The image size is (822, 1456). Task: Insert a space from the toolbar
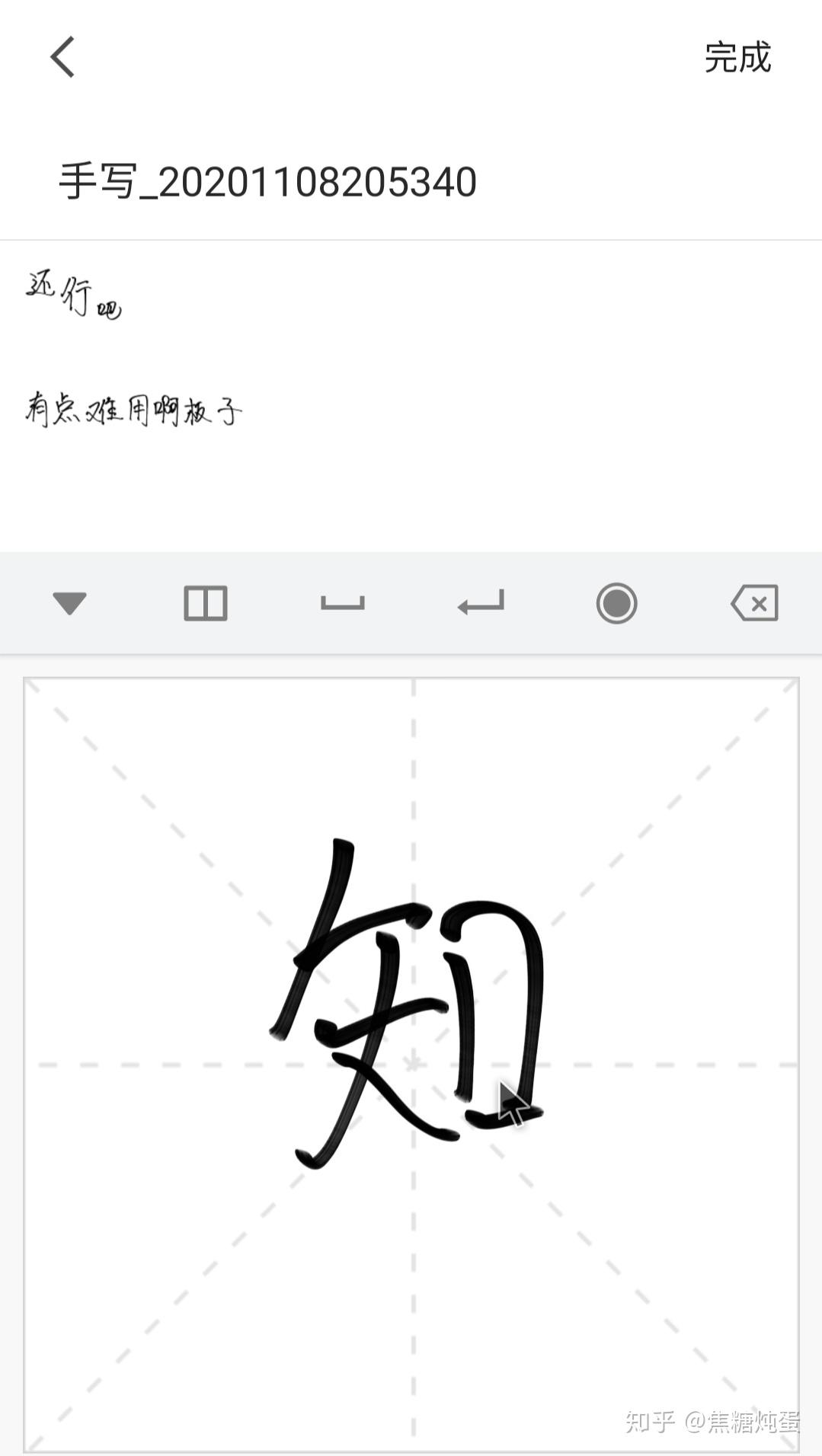342,603
